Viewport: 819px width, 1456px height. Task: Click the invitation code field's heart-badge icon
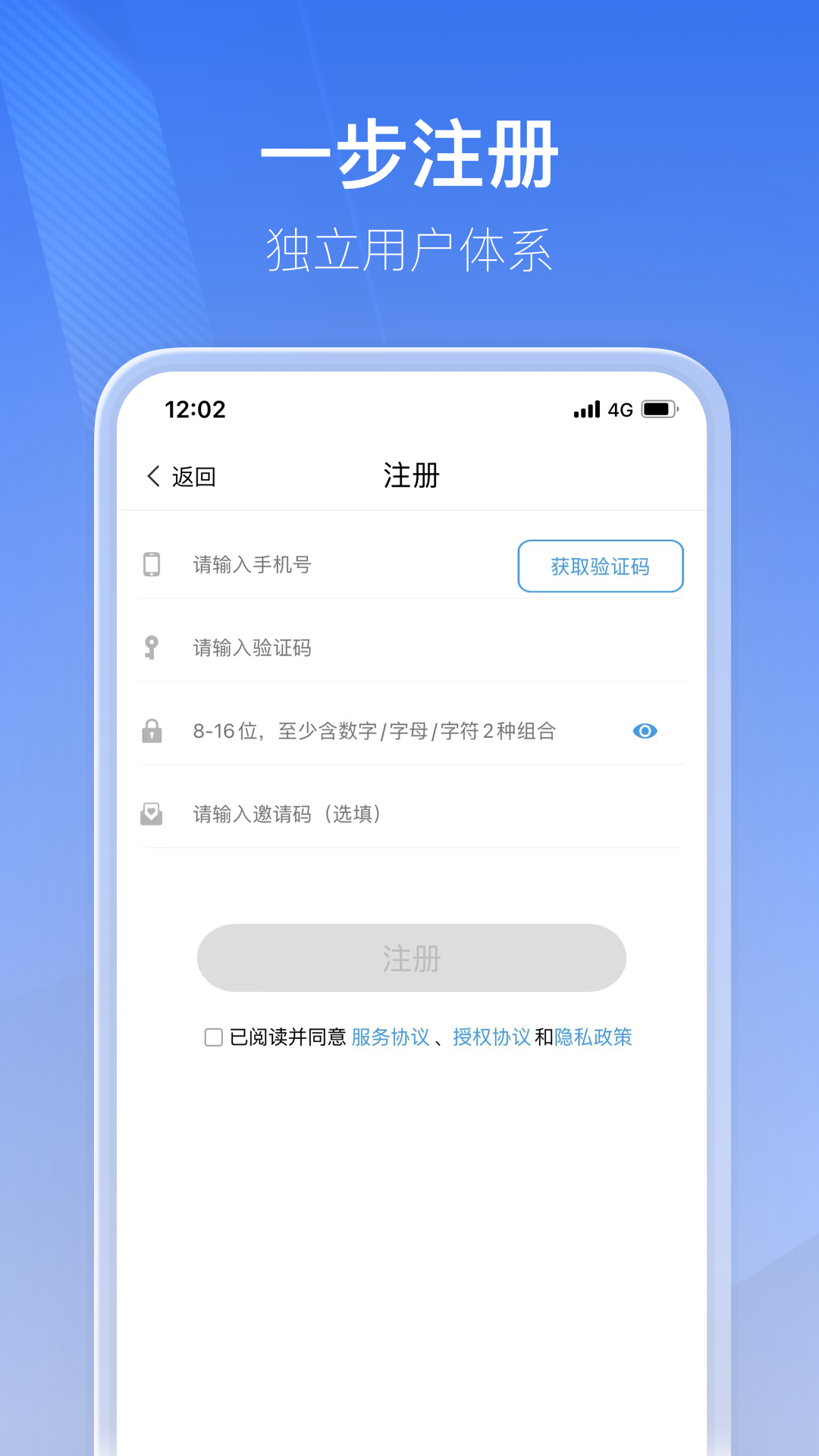point(152,814)
